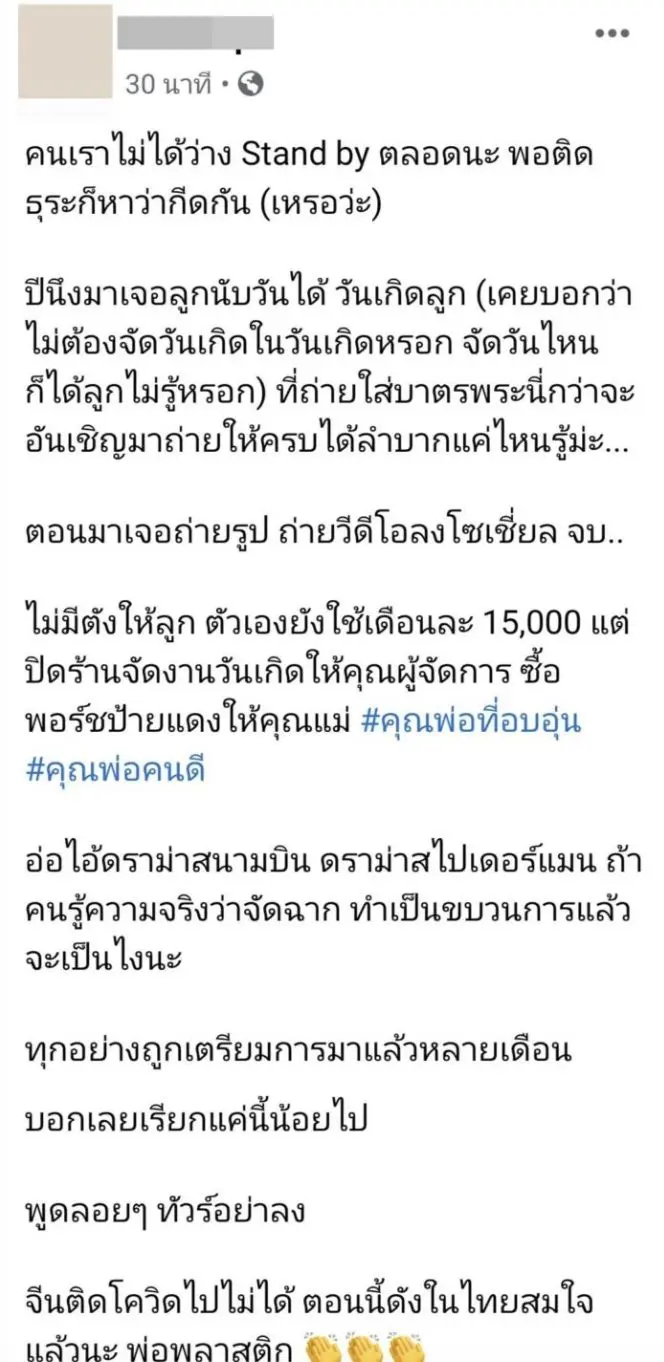Screen dimensions: 664x1362
Task: Open the blurred author name
Action: click(195, 33)
